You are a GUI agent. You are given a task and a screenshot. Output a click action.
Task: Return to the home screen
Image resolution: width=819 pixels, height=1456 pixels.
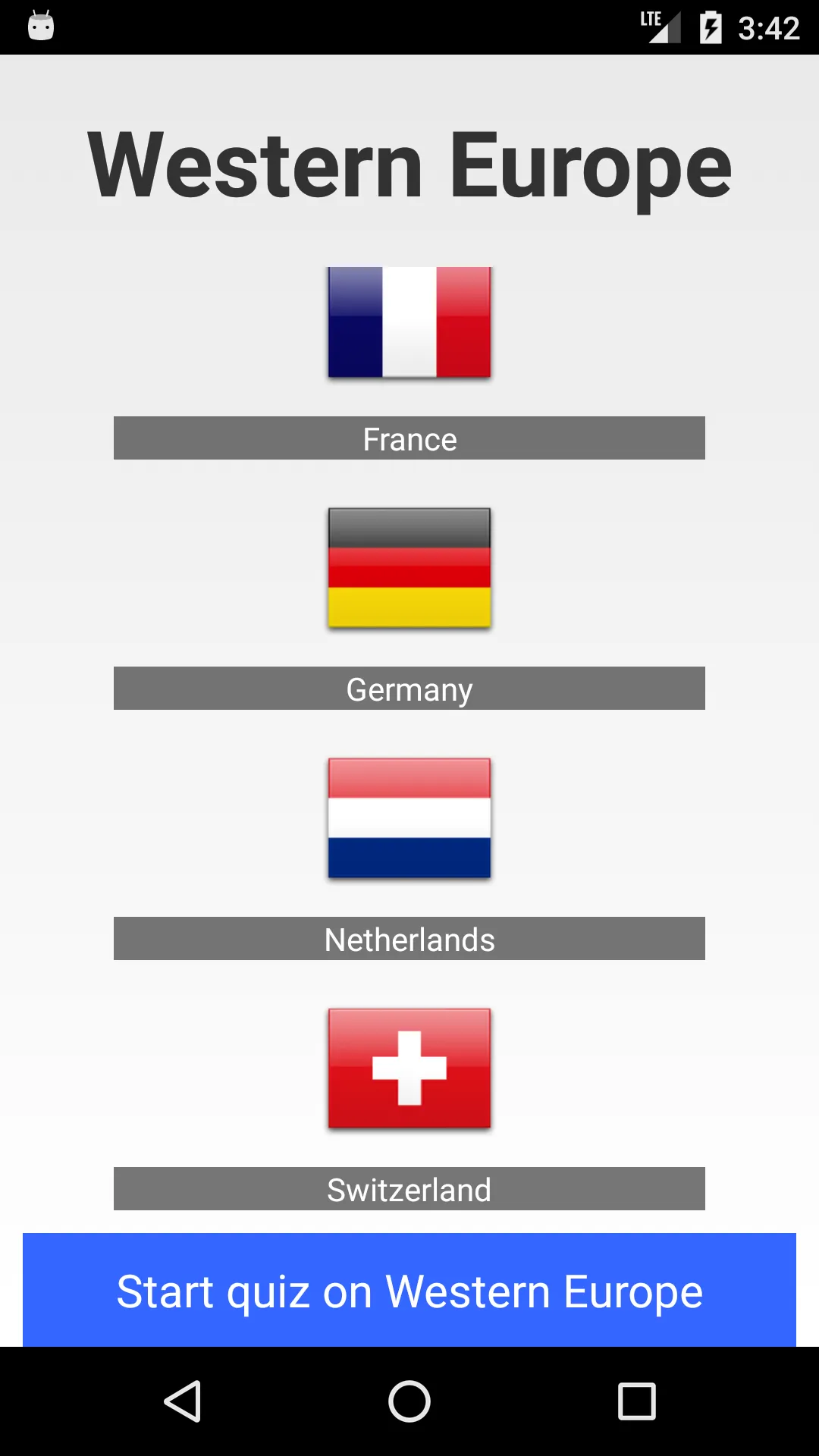[409, 1401]
